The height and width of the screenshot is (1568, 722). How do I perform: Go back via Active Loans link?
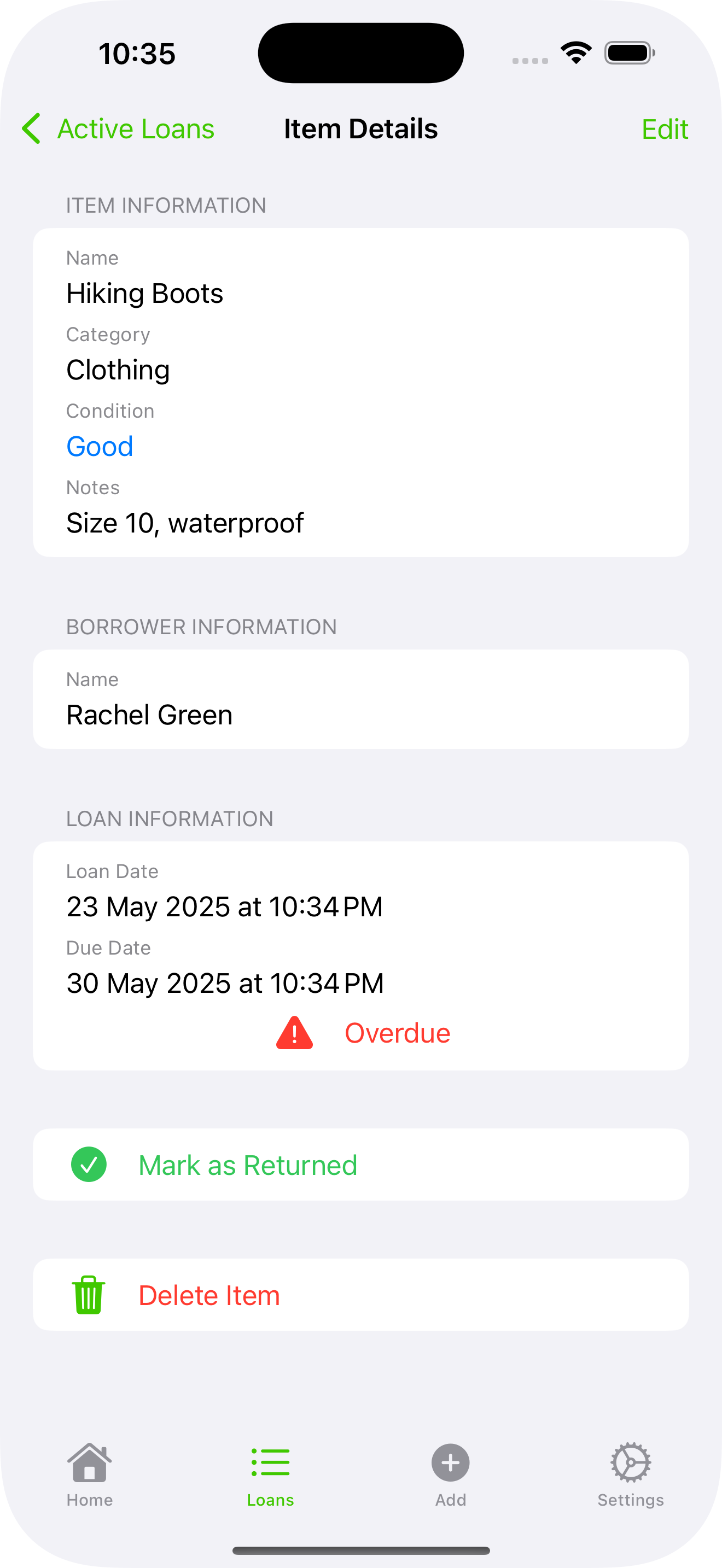[x=136, y=128]
